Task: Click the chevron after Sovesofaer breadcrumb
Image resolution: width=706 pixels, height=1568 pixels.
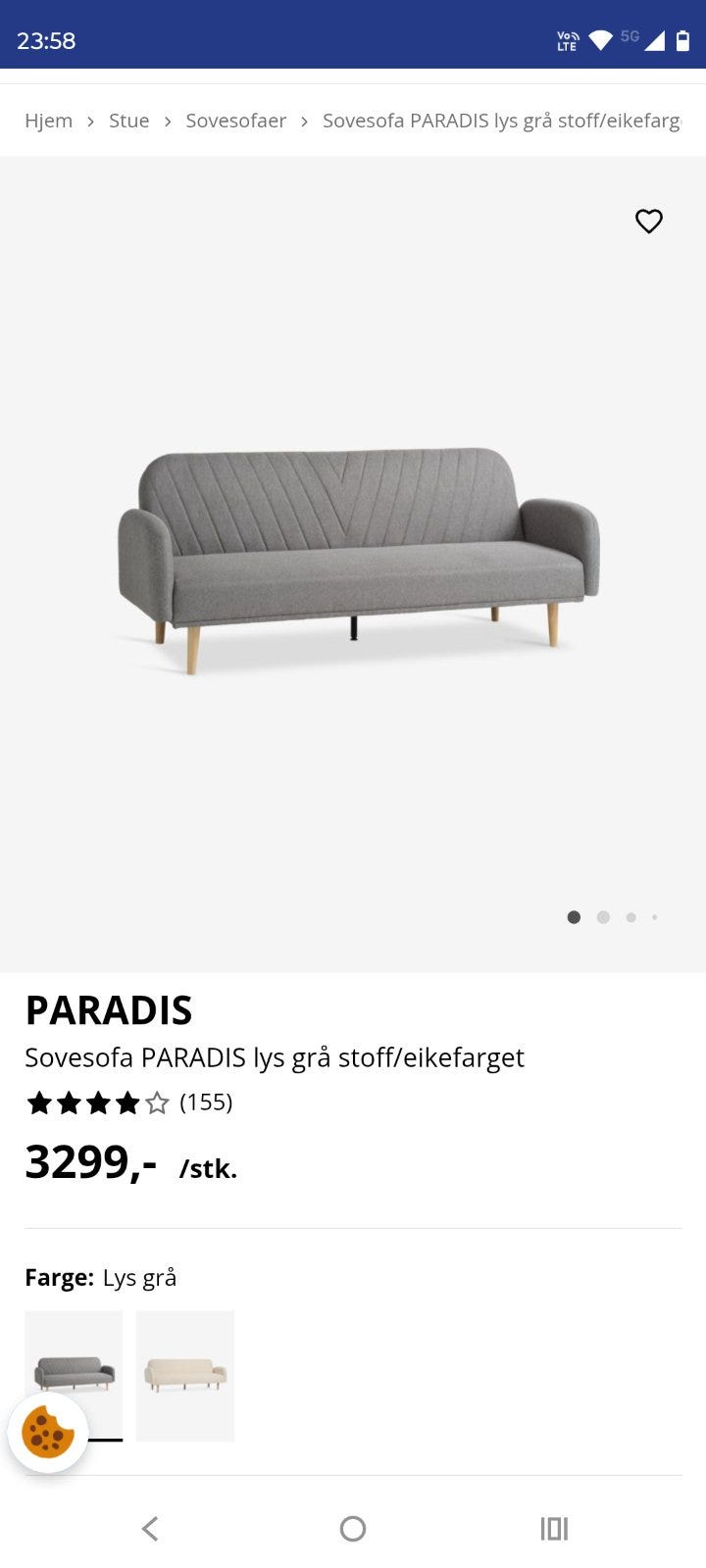Action: [304, 122]
